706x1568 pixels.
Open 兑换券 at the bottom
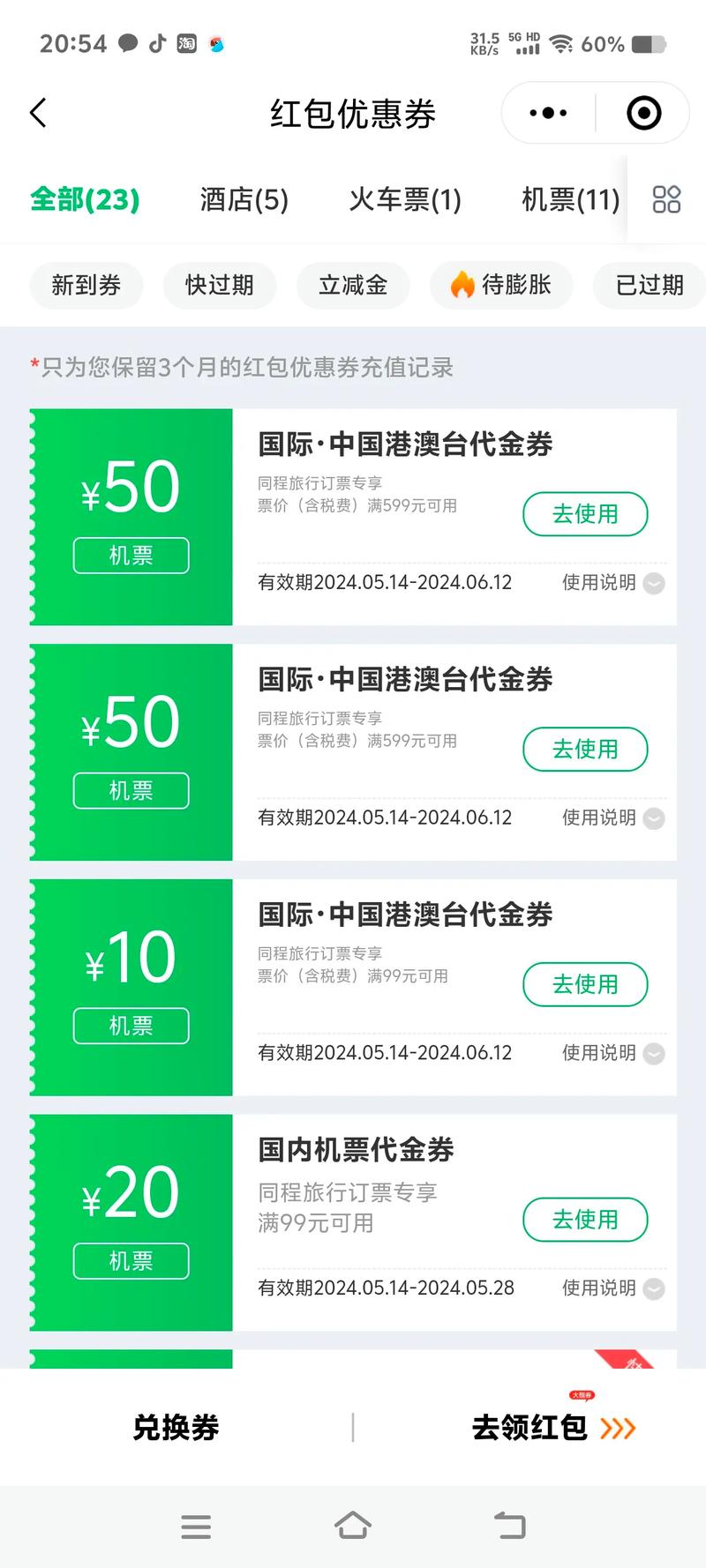tap(176, 1427)
